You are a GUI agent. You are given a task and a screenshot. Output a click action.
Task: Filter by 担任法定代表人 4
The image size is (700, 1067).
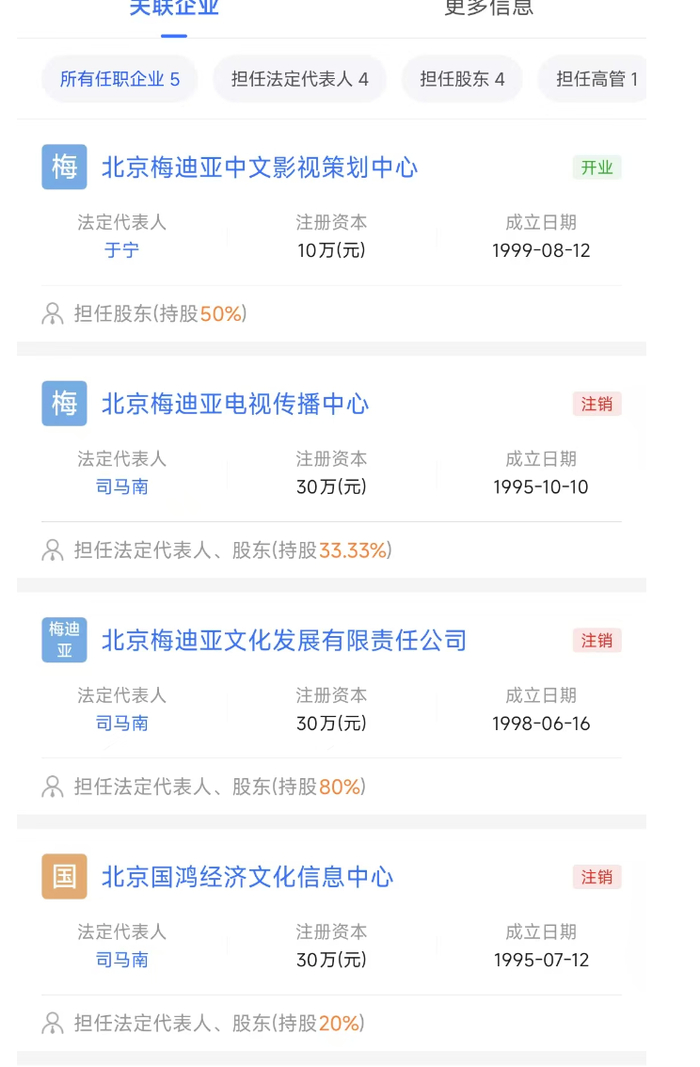click(300, 79)
